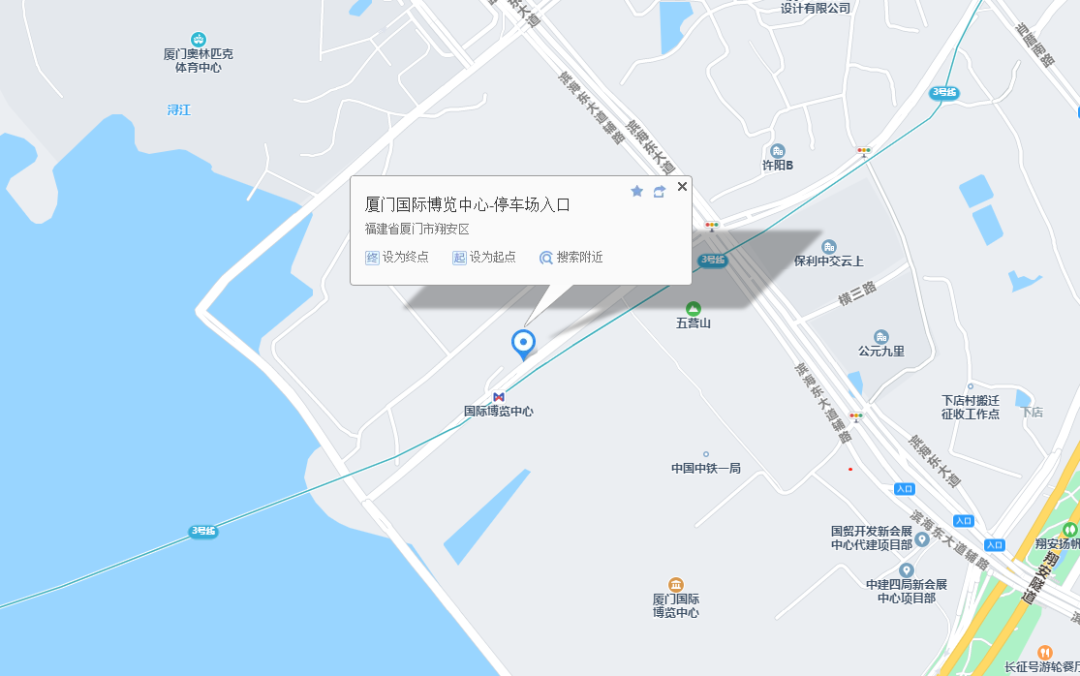
Task: Open 保利中交云上 place marker
Action: 829,246
